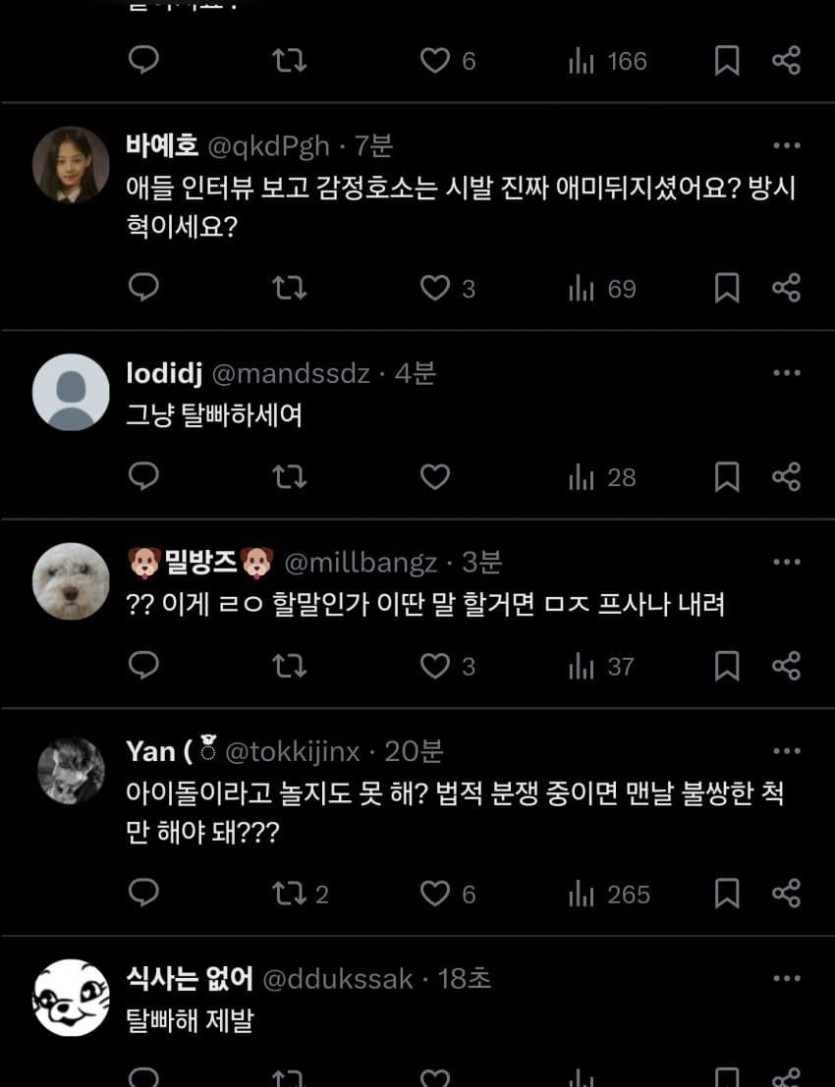
Task: Retweet Yan's reply
Action: (x=289, y=893)
